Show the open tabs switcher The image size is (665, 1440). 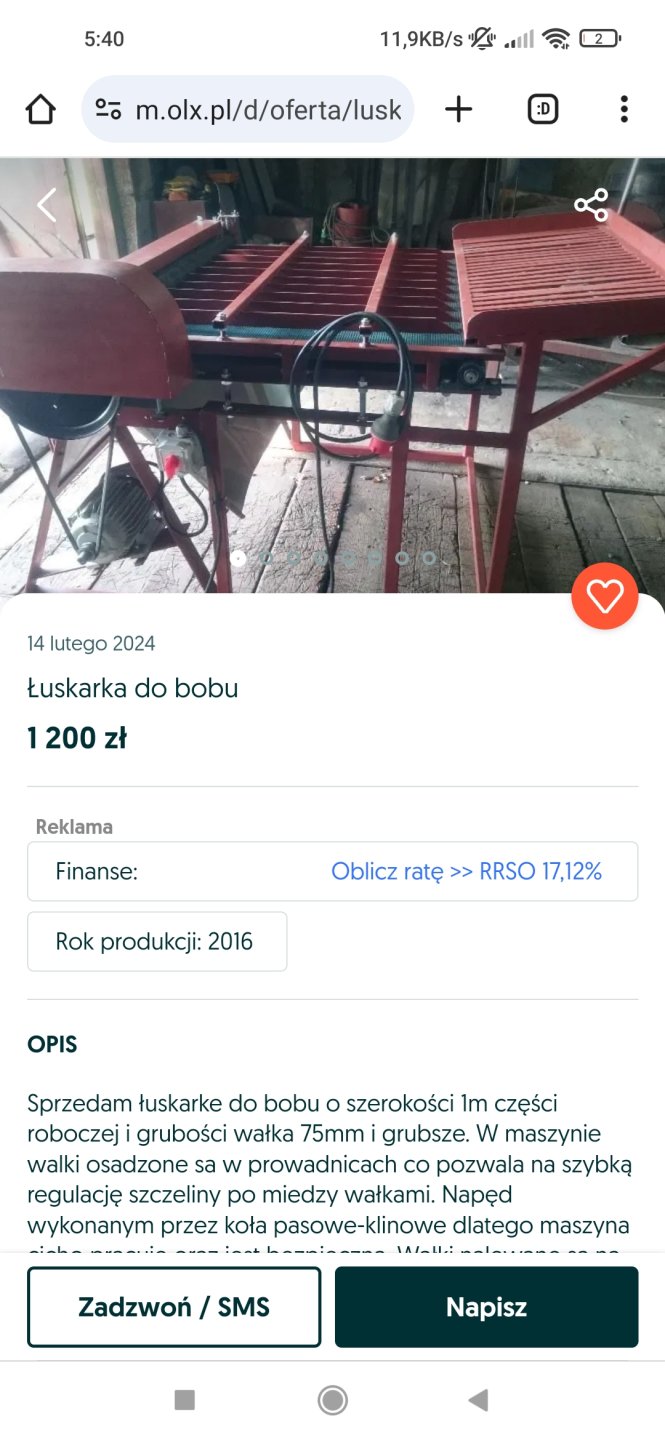click(543, 109)
